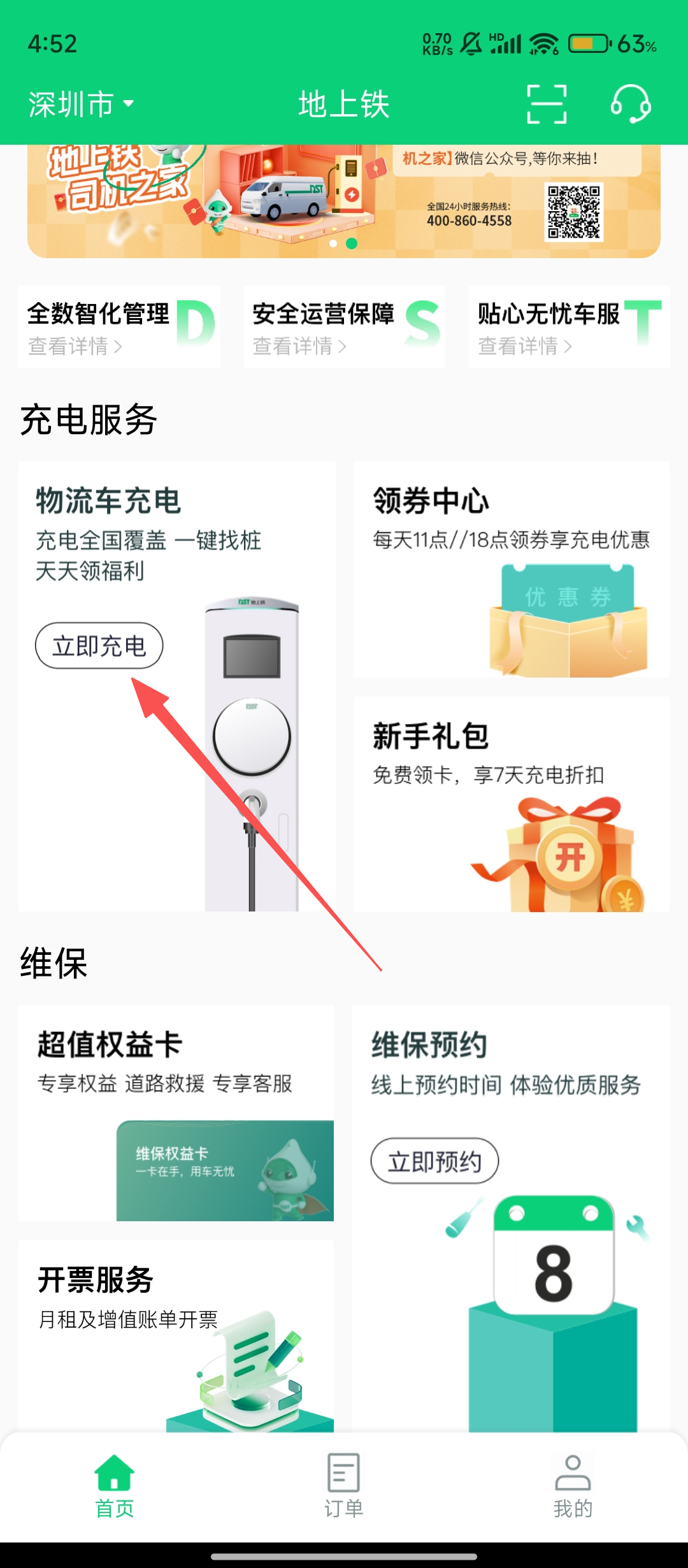Open the 司机之家 promotional banner
This screenshot has height=1568, width=688.
tap(343, 201)
